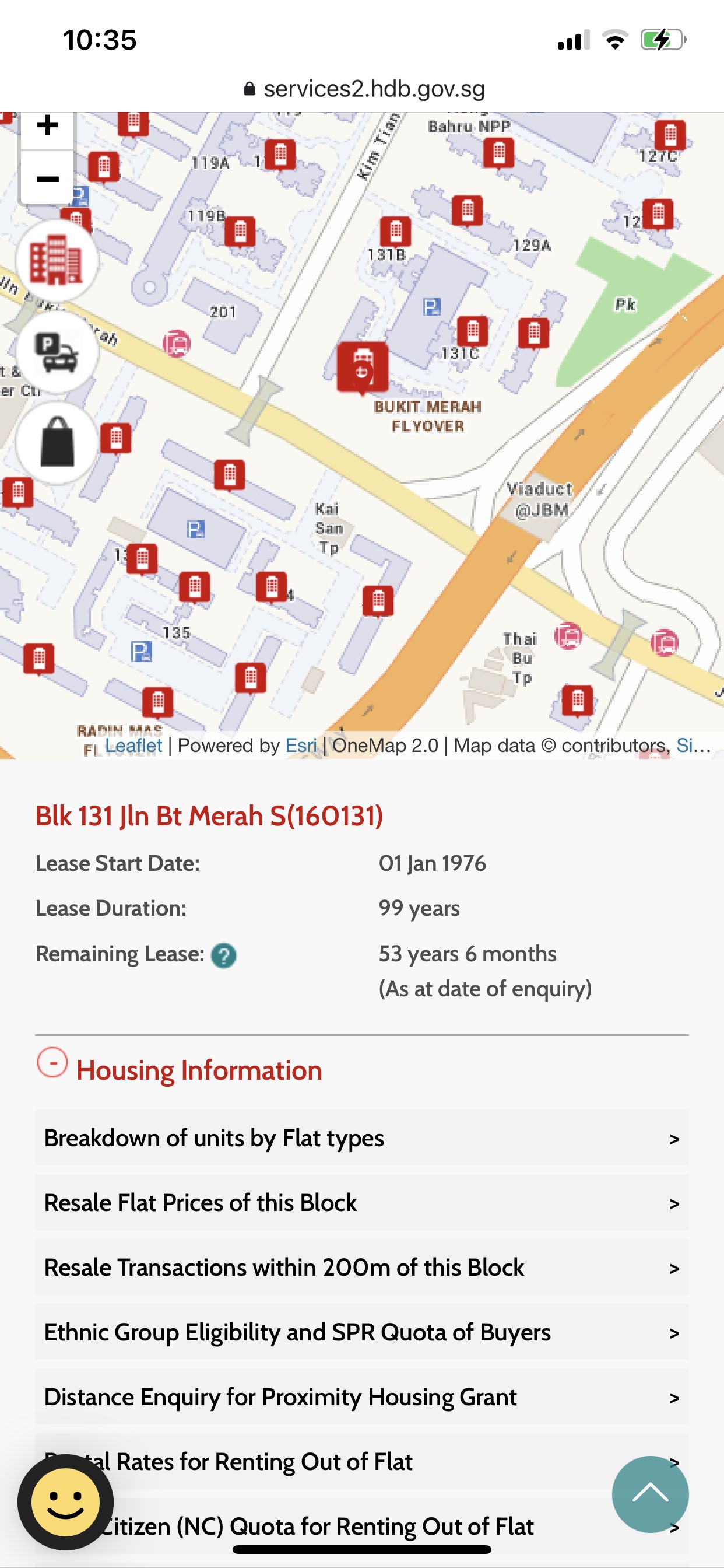Open Remaining Lease help tooltip

pyautogui.click(x=223, y=955)
